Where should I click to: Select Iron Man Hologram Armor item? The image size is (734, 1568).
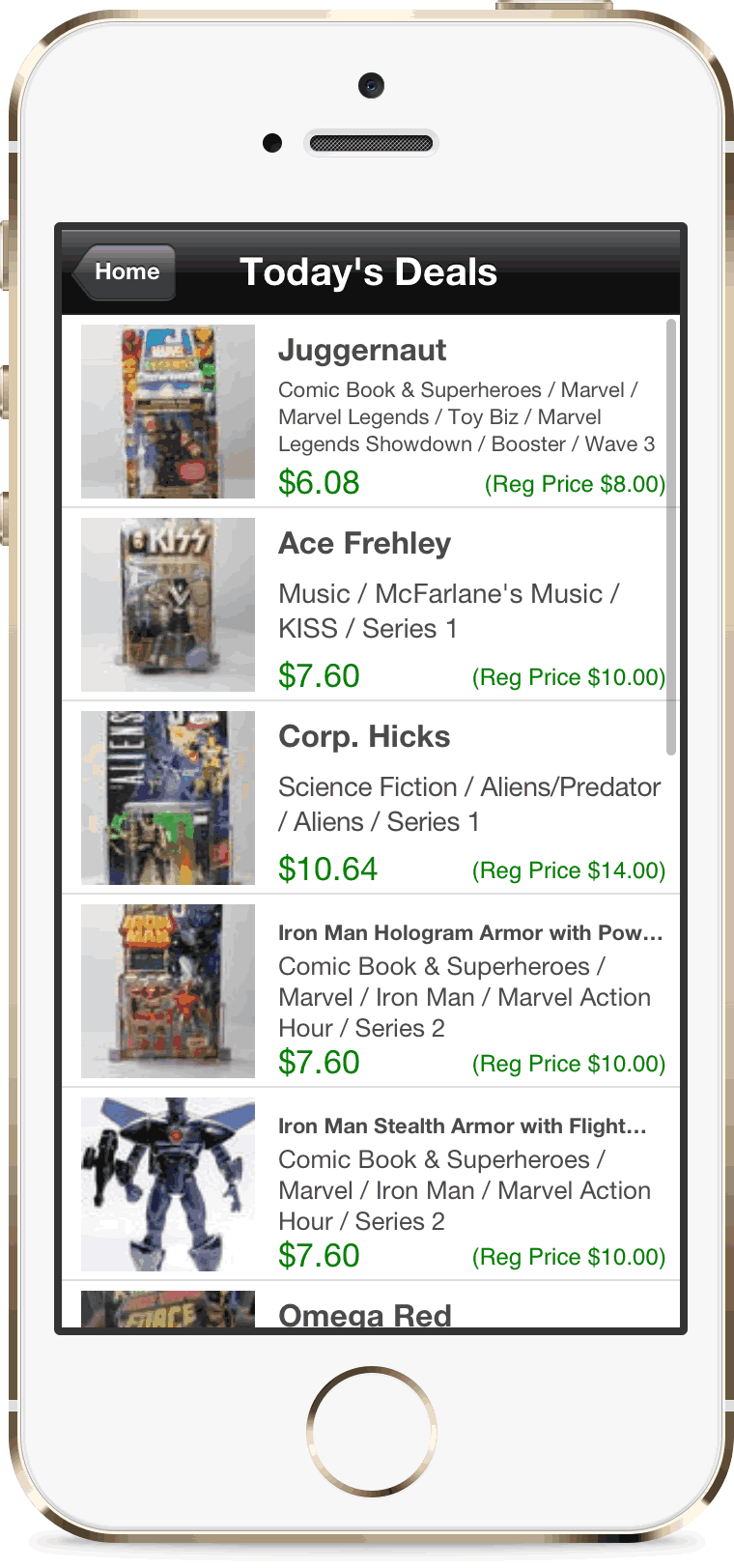(x=371, y=991)
